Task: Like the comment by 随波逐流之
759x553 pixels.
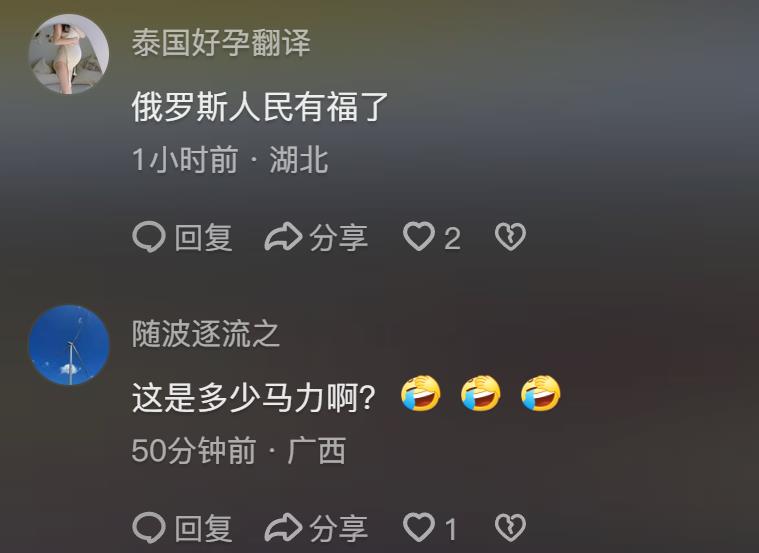Action: [419, 527]
